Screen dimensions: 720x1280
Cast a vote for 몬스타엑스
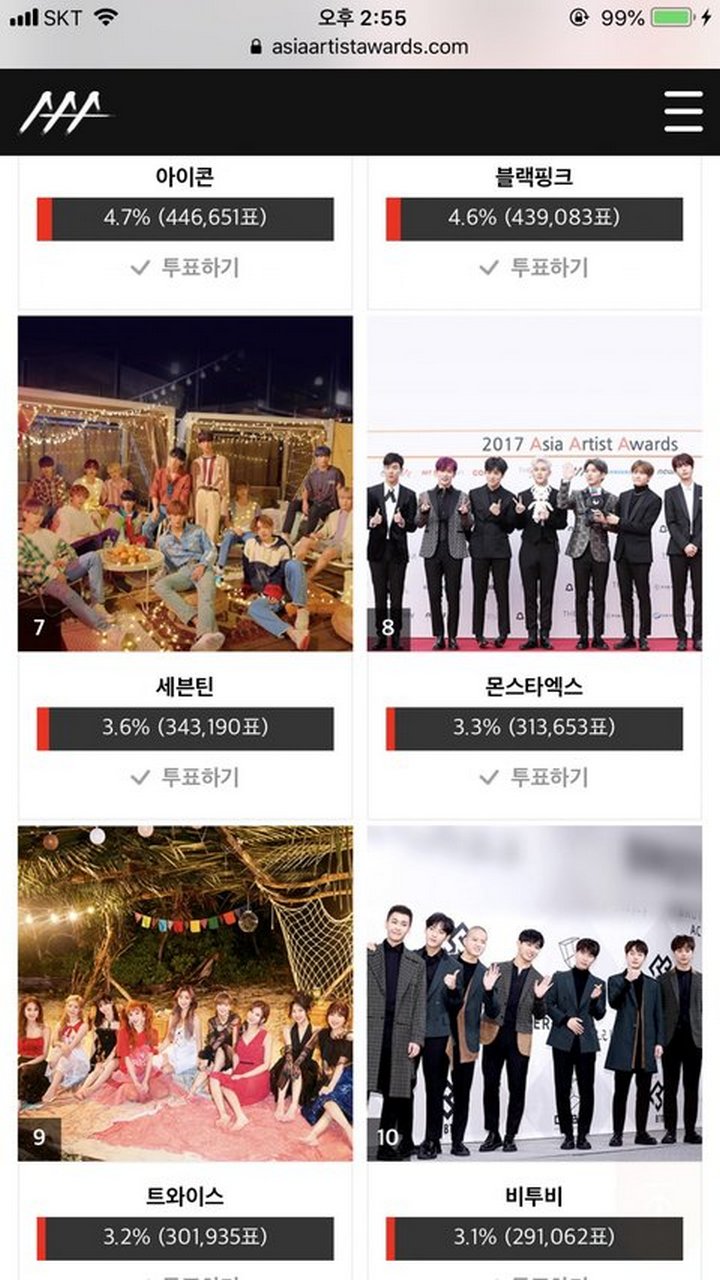(x=534, y=777)
